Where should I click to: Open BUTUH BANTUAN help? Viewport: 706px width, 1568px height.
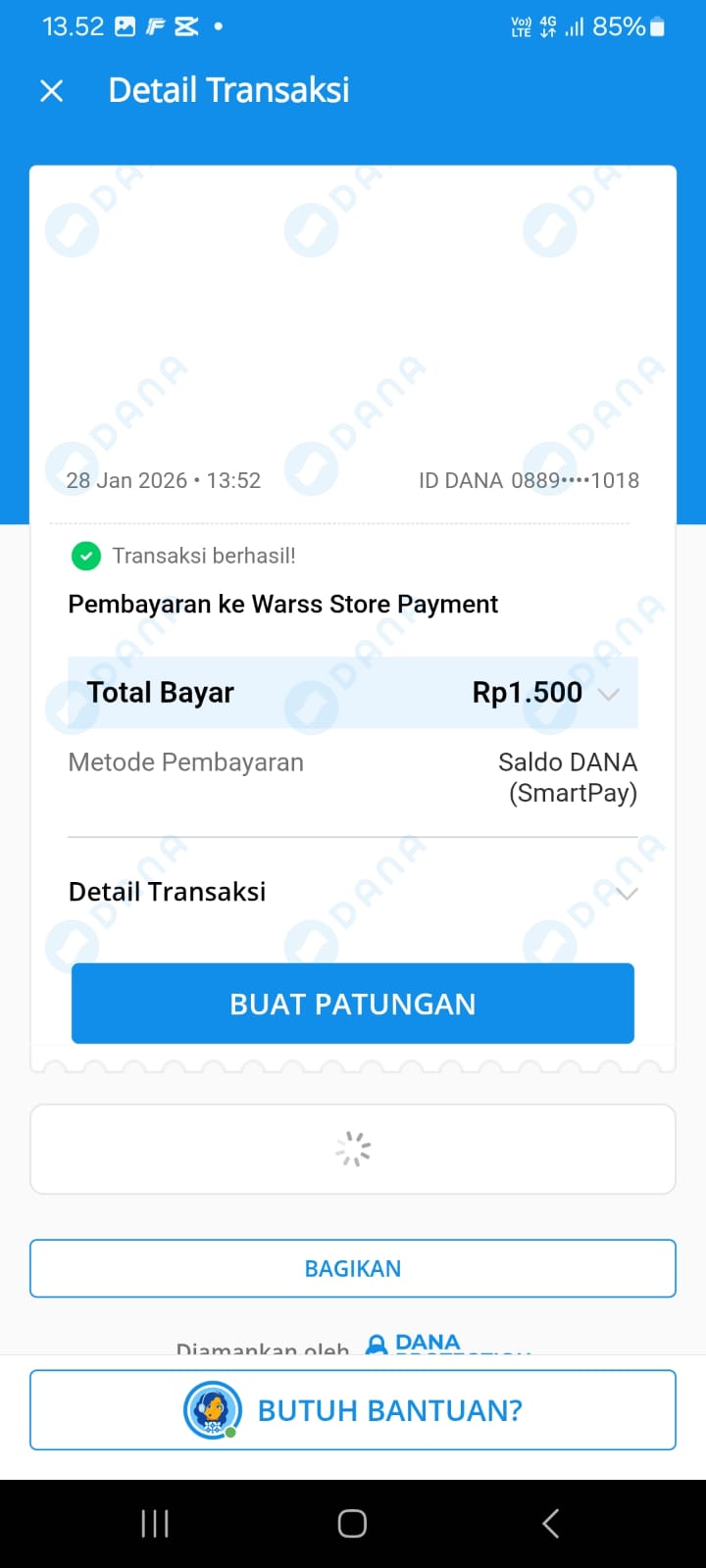coord(353,1410)
